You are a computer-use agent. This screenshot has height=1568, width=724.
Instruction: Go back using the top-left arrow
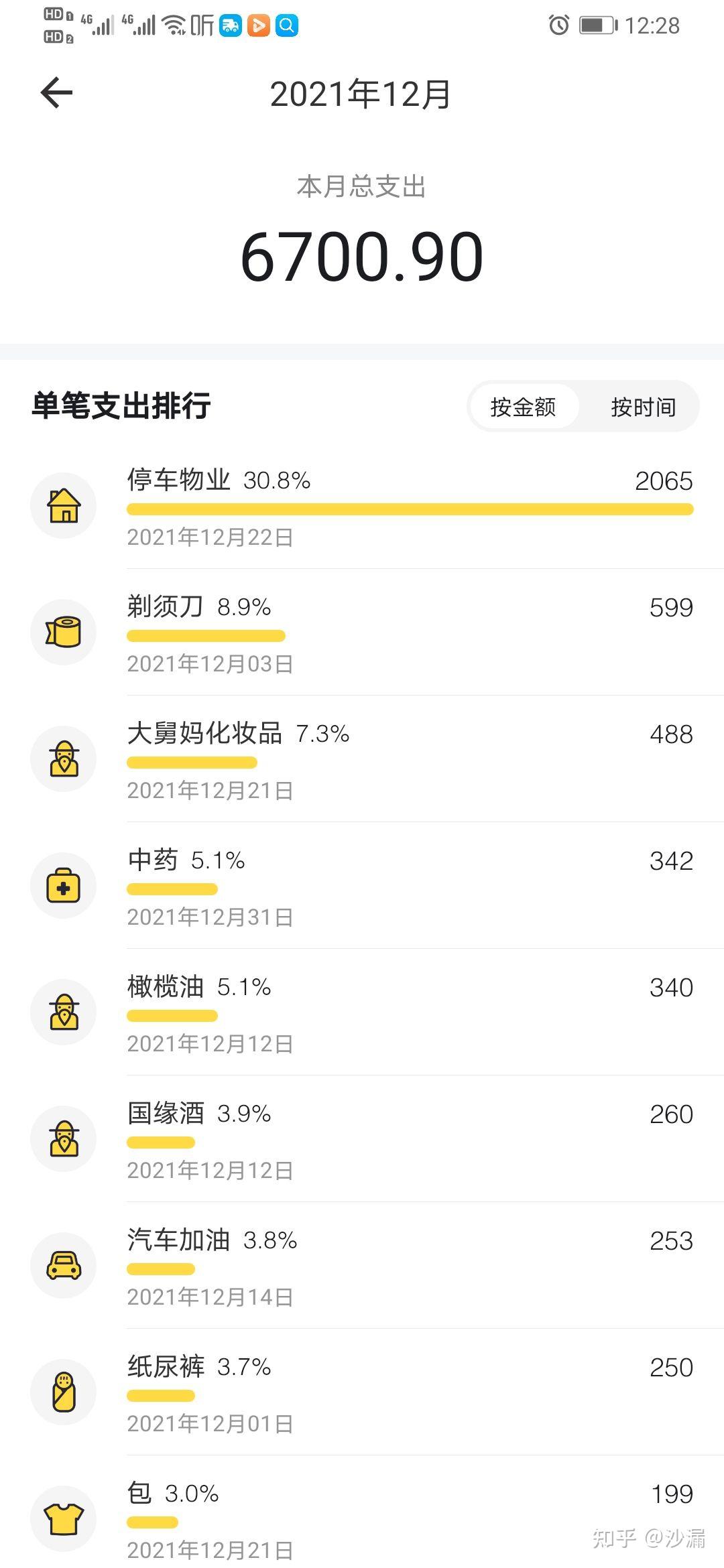(57, 92)
